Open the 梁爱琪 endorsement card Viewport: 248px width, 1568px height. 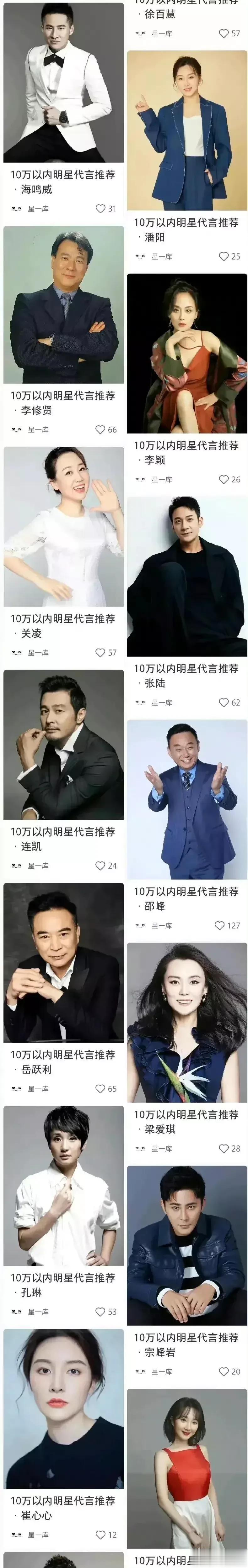point(187,1023)
